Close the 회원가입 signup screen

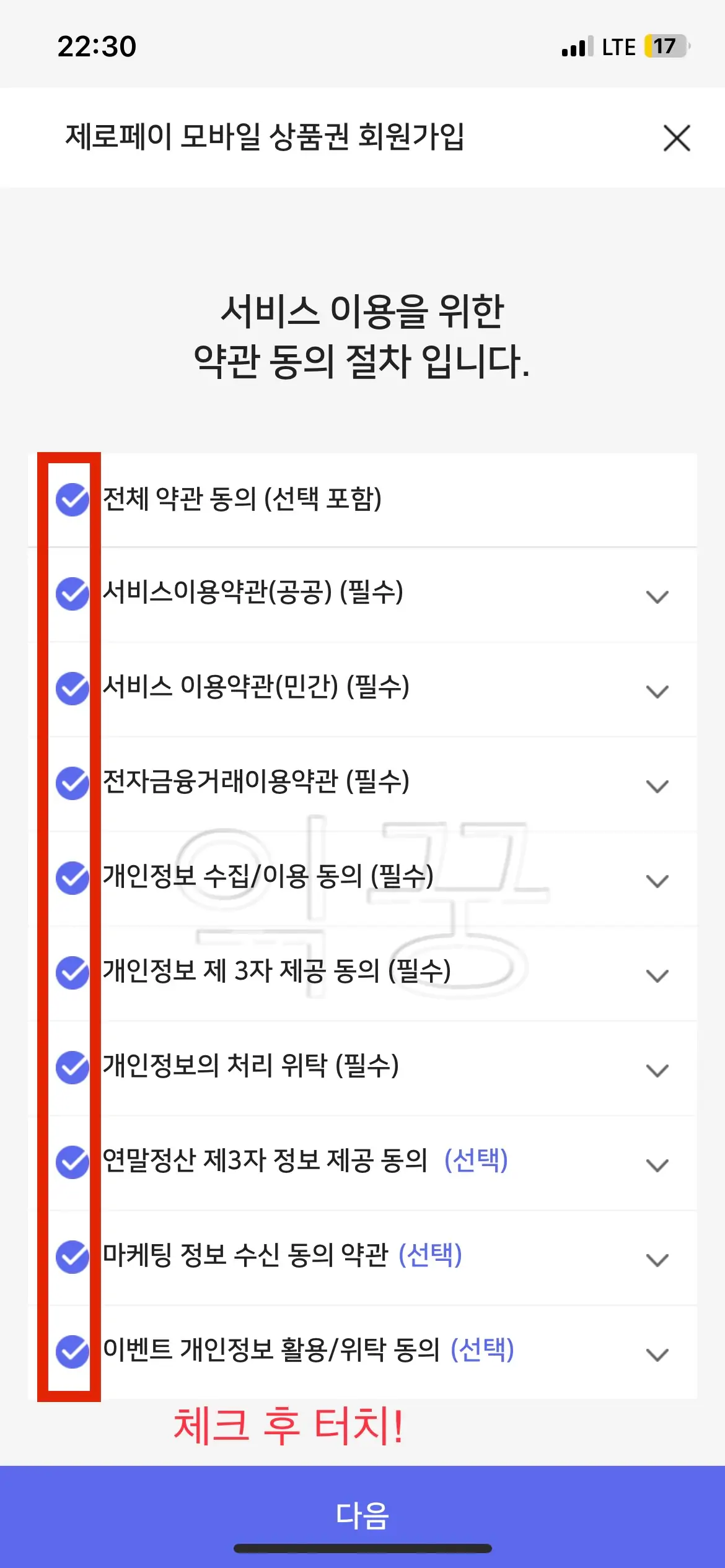[677, 138]
